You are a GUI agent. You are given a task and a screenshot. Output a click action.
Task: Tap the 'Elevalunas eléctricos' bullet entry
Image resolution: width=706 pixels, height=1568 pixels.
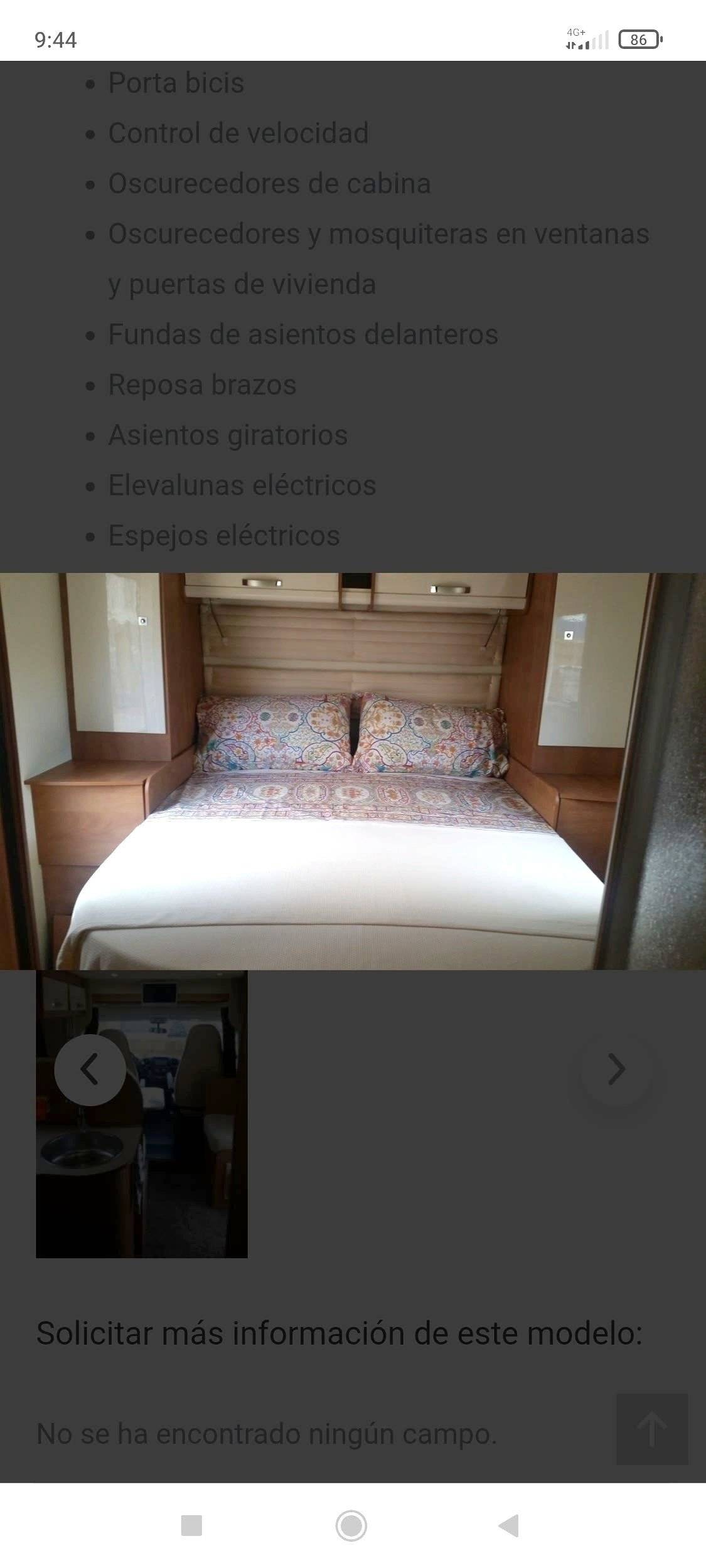(242, 485)
